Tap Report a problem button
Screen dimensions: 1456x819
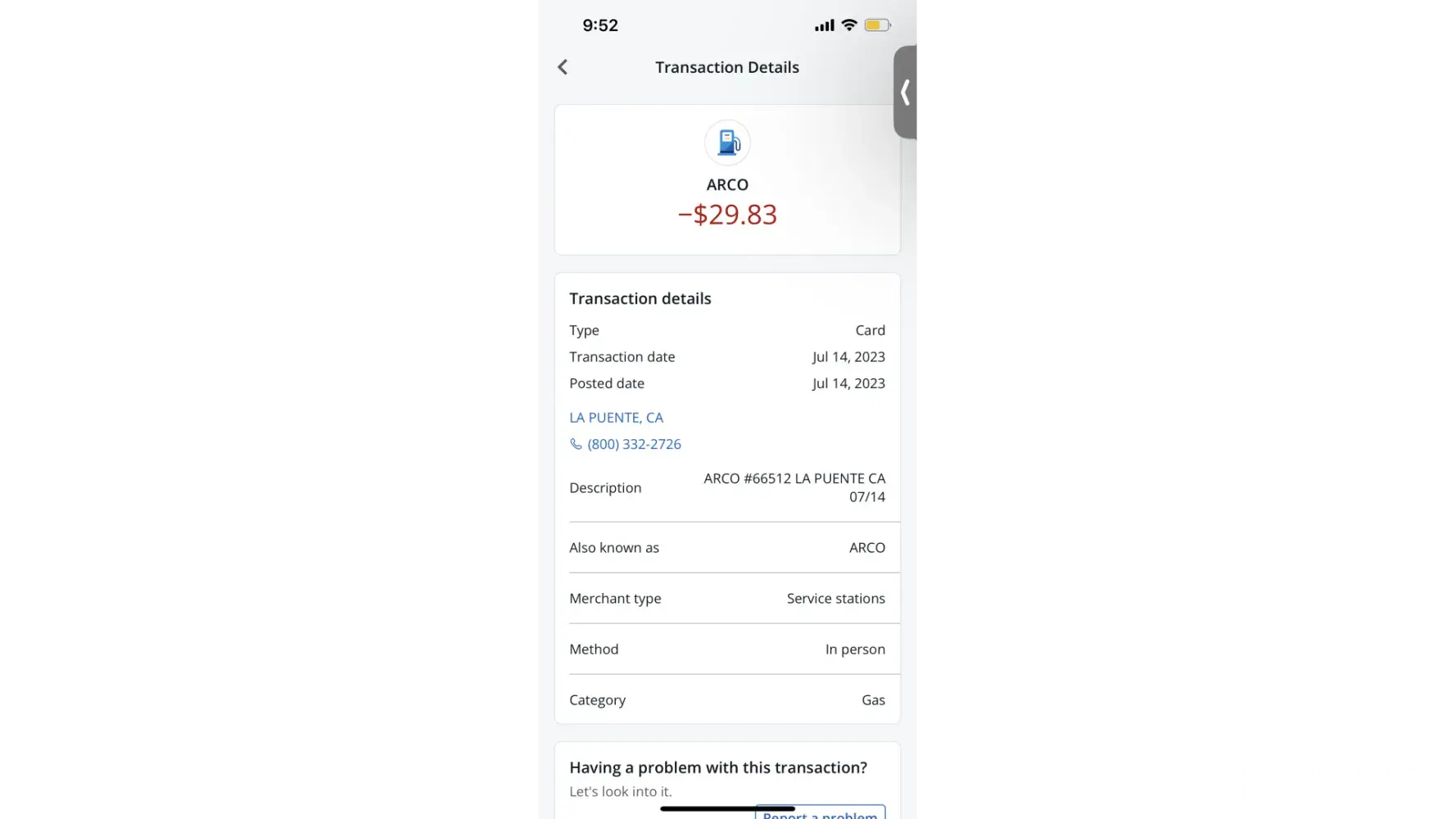[x=820, y=814]
